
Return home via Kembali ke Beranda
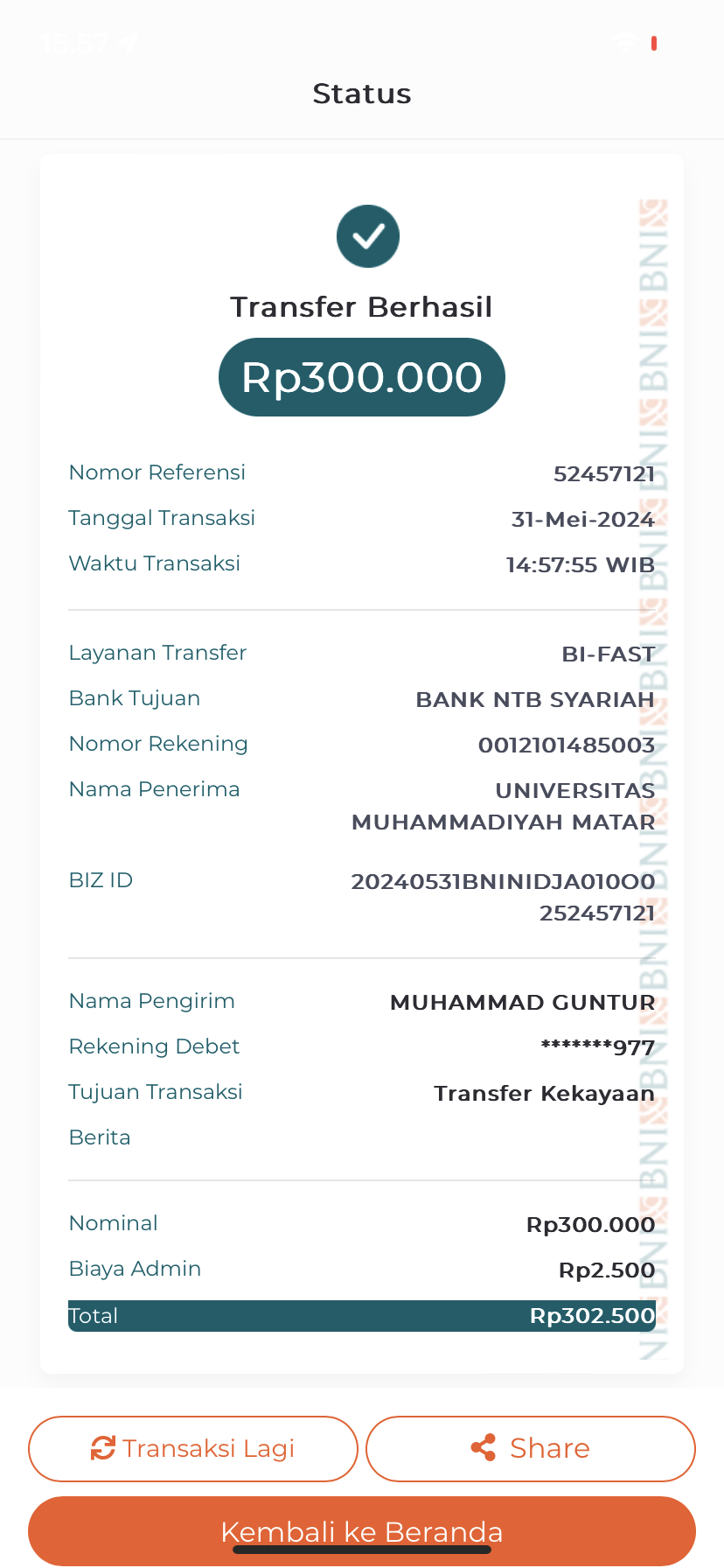pos(362,1529)
